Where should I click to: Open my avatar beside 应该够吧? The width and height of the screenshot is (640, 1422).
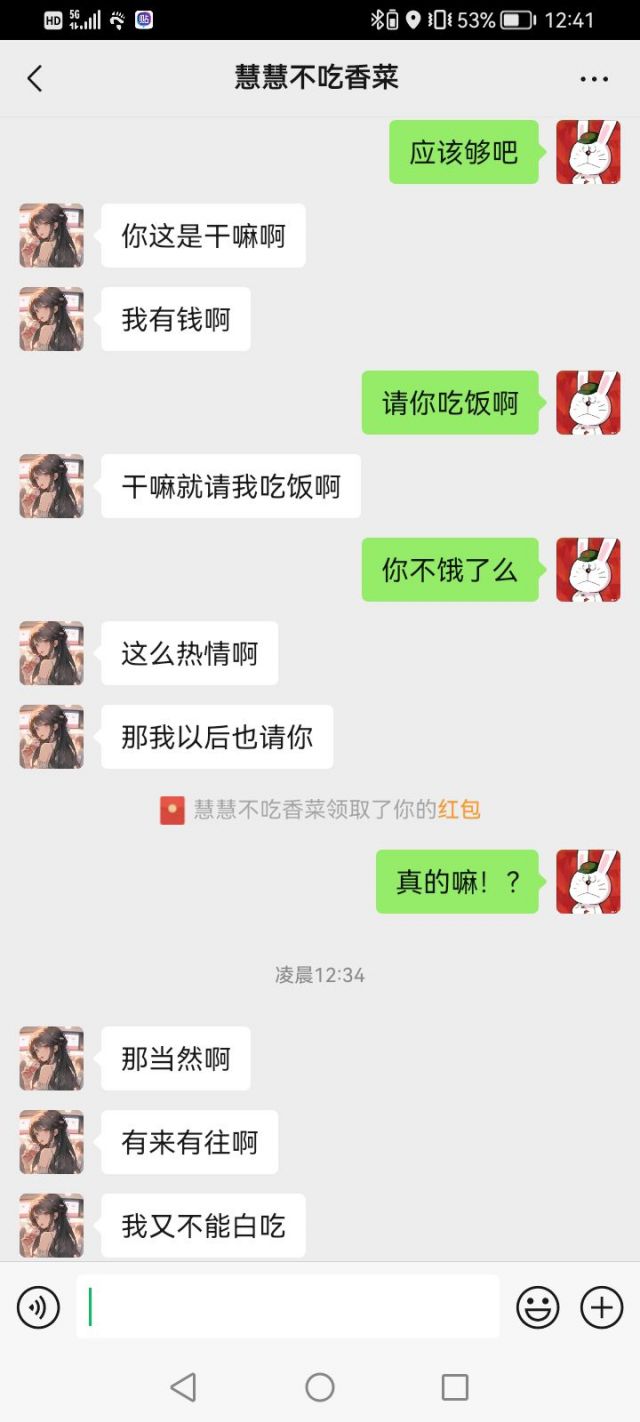pos(588,152)
